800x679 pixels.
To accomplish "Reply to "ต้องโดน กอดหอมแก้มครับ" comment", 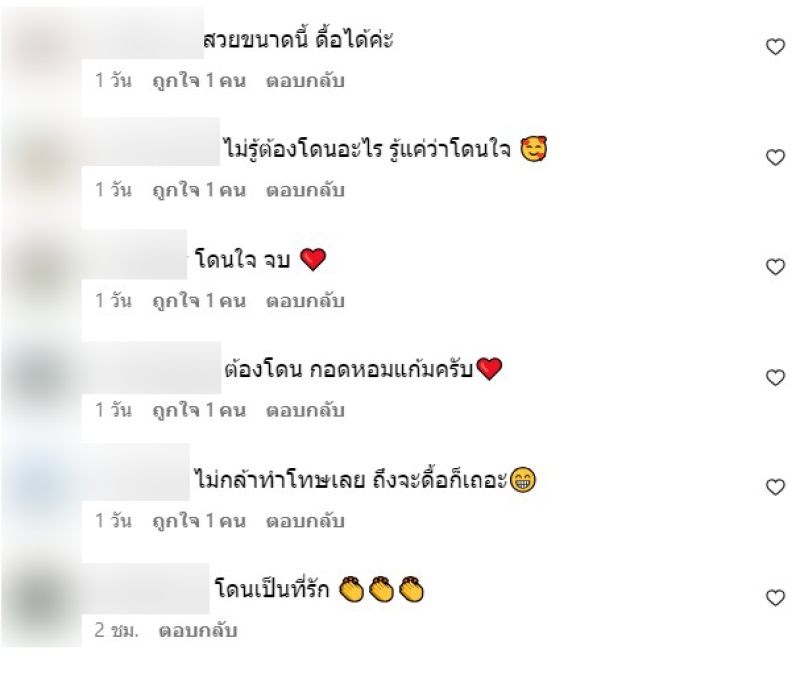I will 305,410.
